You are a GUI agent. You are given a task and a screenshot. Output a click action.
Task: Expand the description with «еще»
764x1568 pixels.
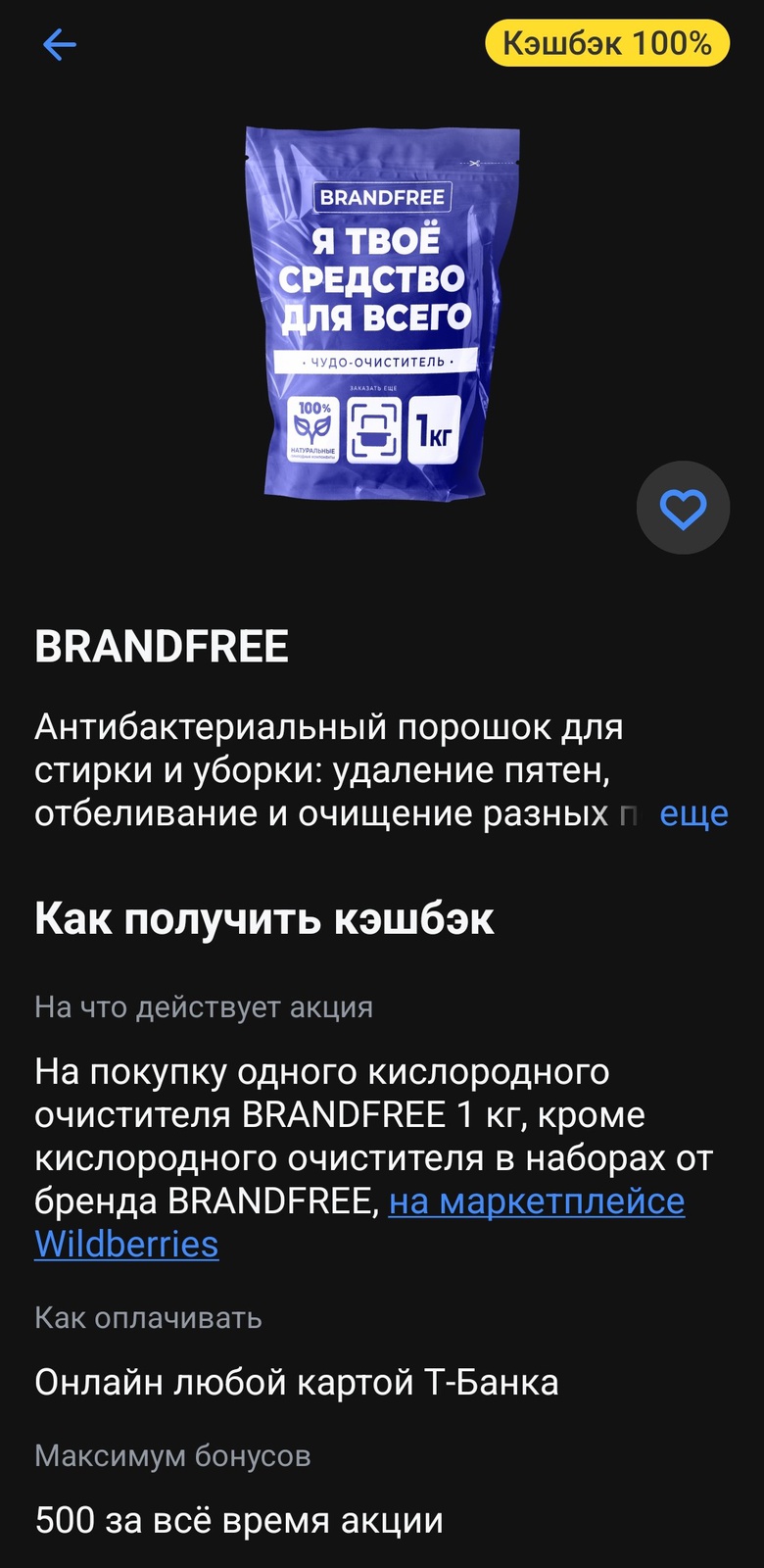click(693, 814)
